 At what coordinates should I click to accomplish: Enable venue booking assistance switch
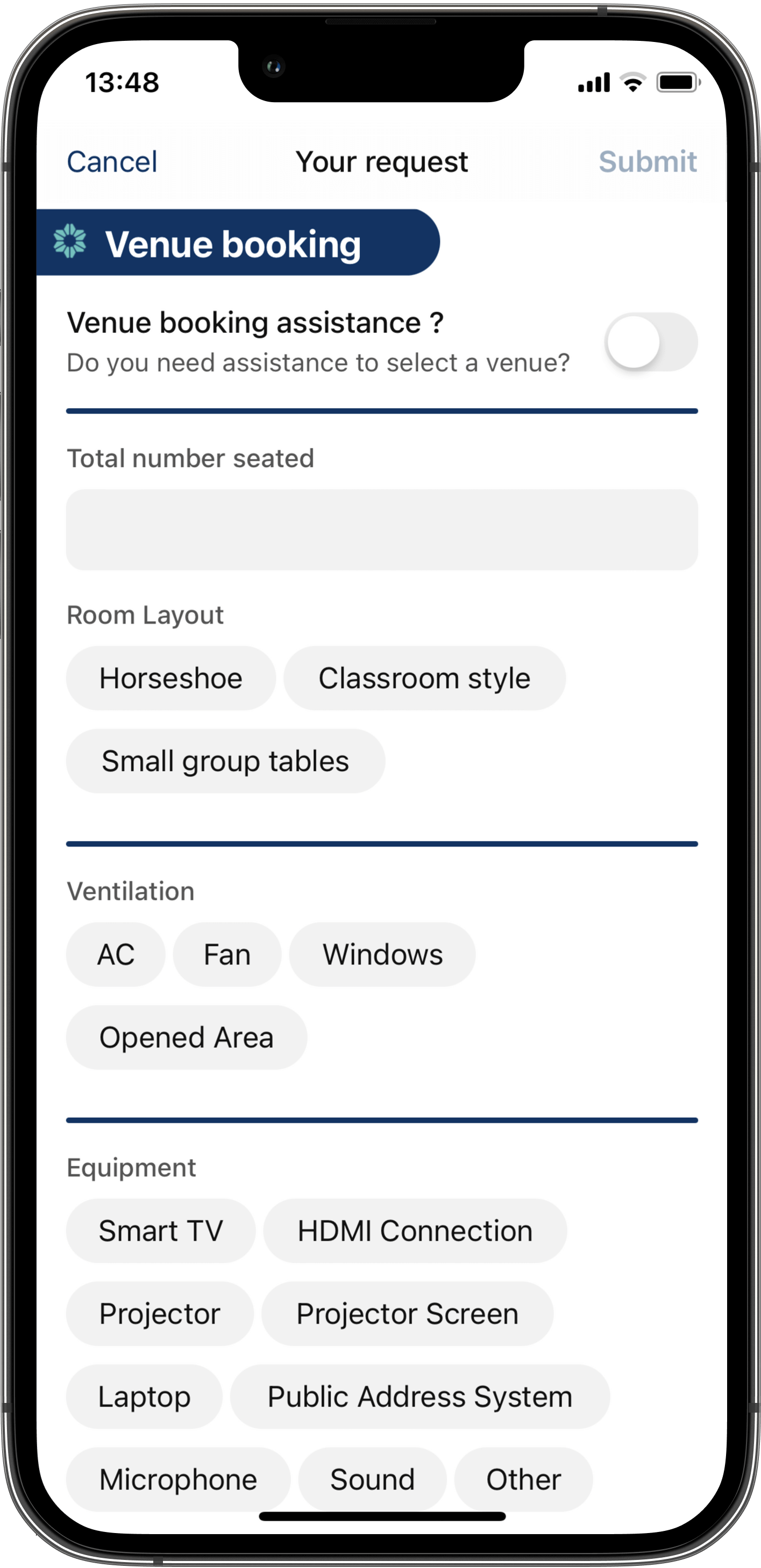point(650,341)
